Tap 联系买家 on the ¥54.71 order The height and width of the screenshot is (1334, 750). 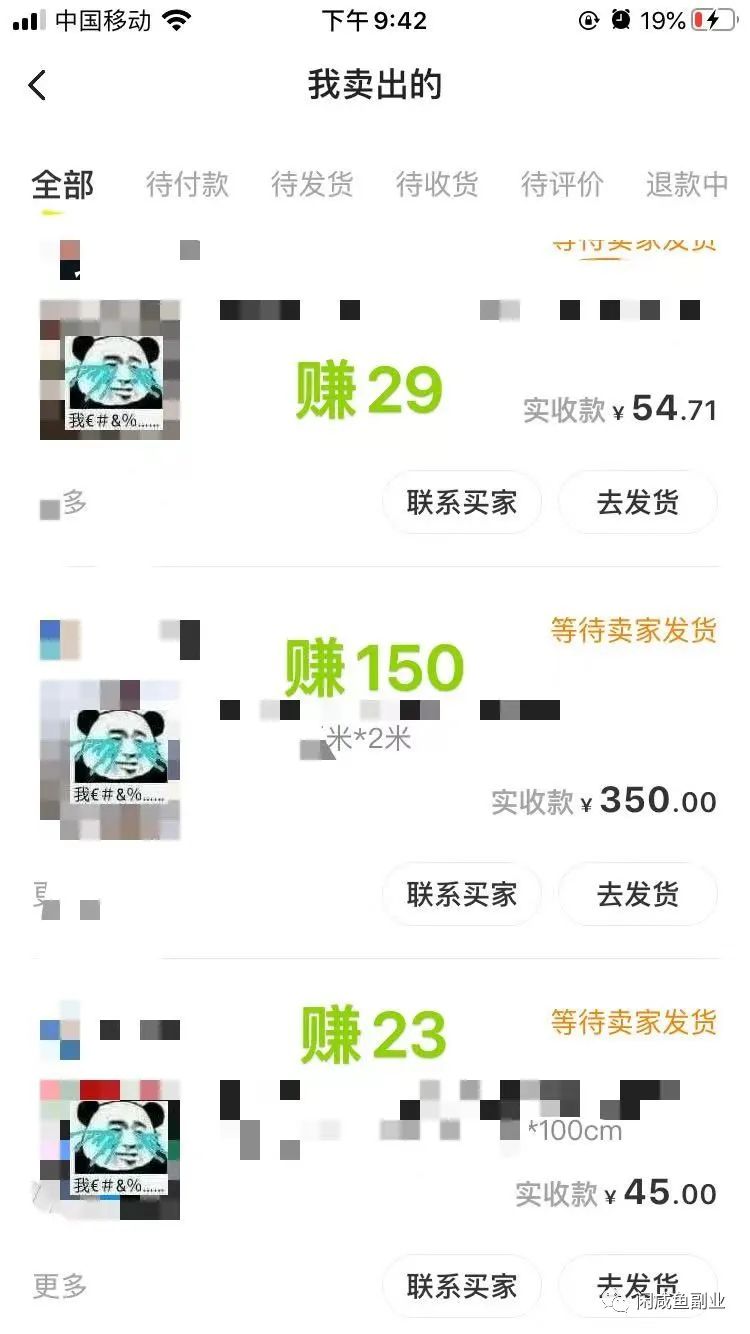coord(461,502)
